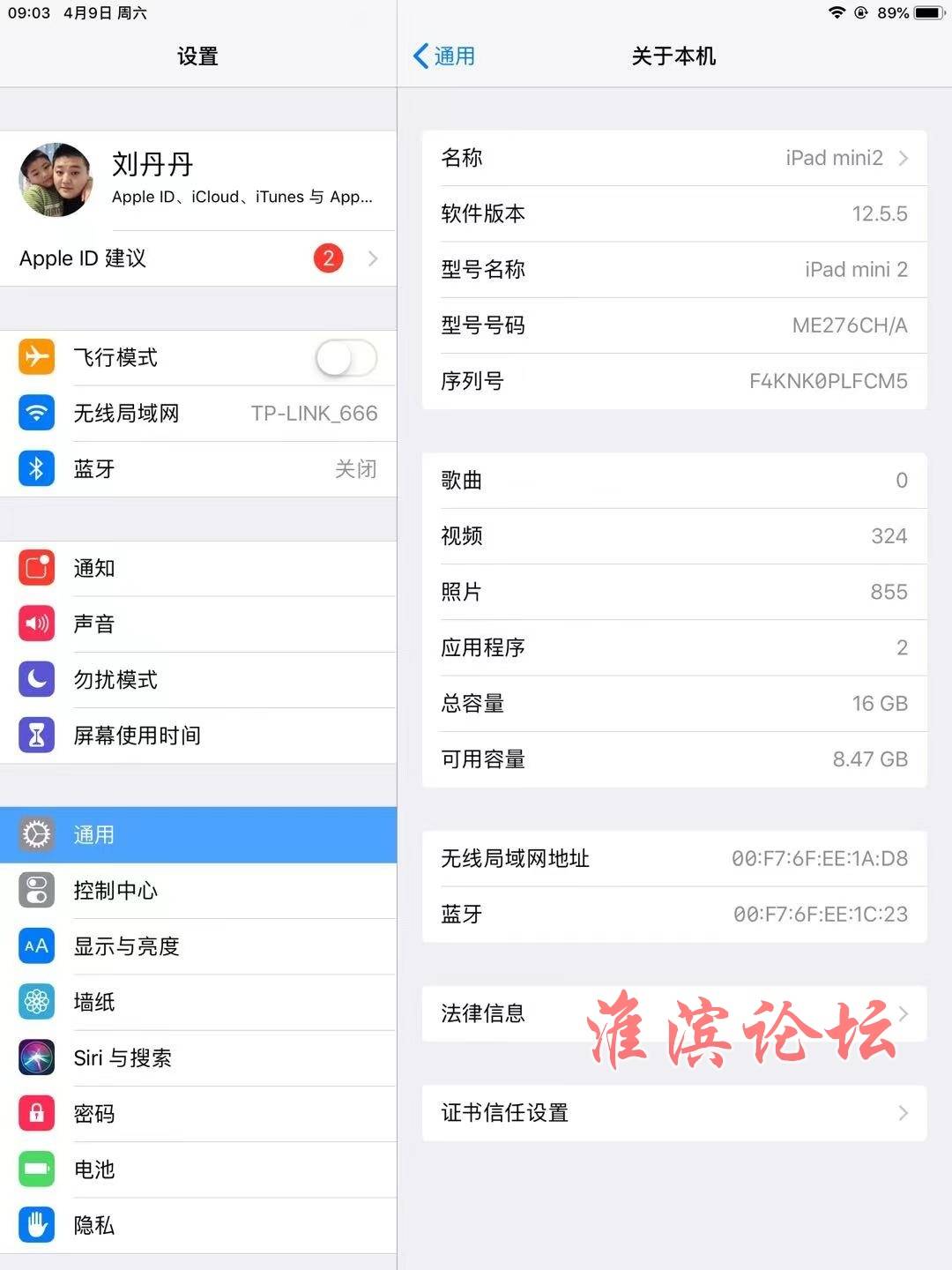Open 显示与亮度 settings

click(197, 946)
